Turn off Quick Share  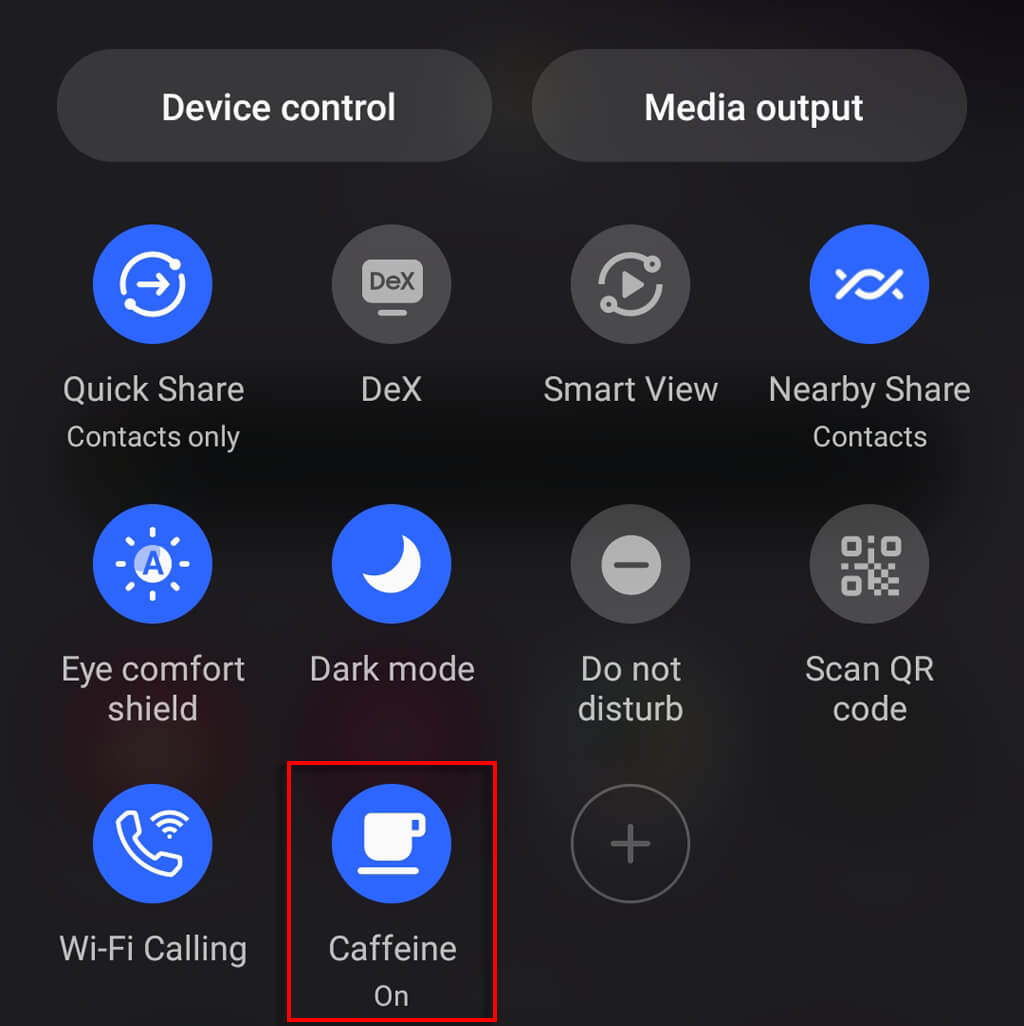click(x=152, y=284)
